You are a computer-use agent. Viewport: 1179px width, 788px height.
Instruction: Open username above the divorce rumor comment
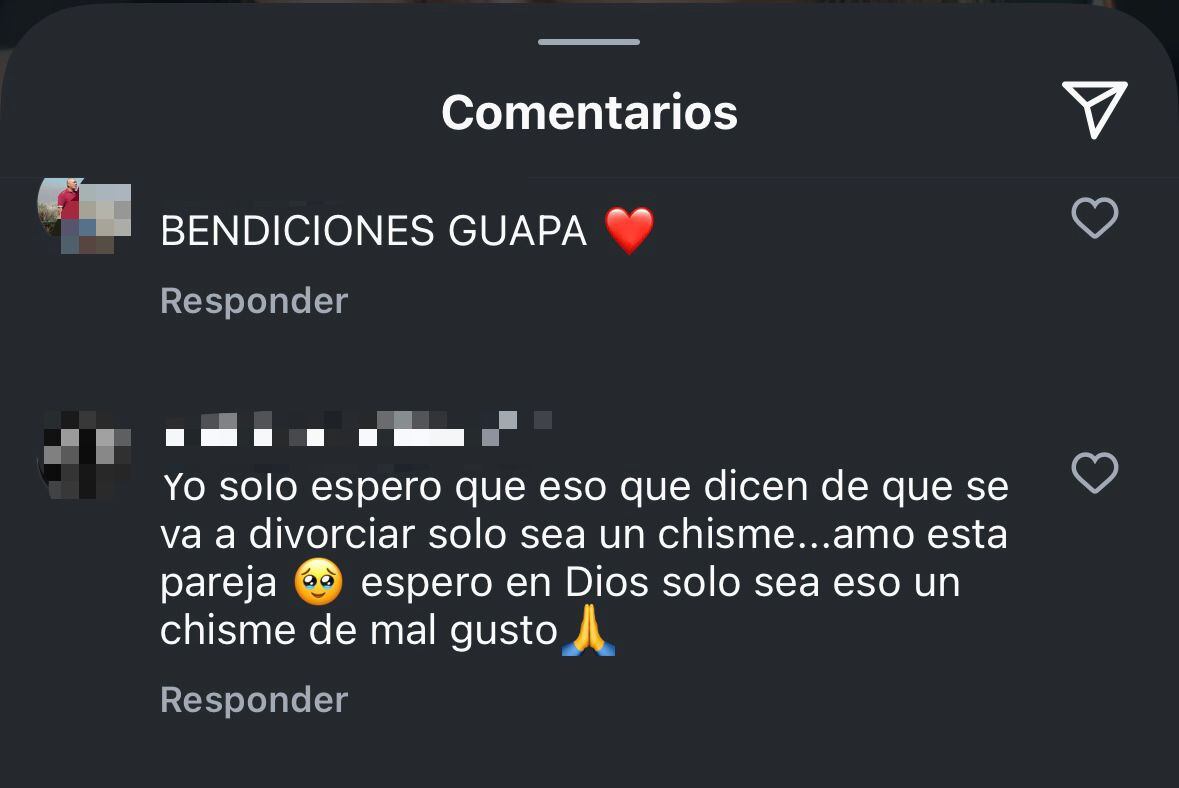tap(355, 430)
